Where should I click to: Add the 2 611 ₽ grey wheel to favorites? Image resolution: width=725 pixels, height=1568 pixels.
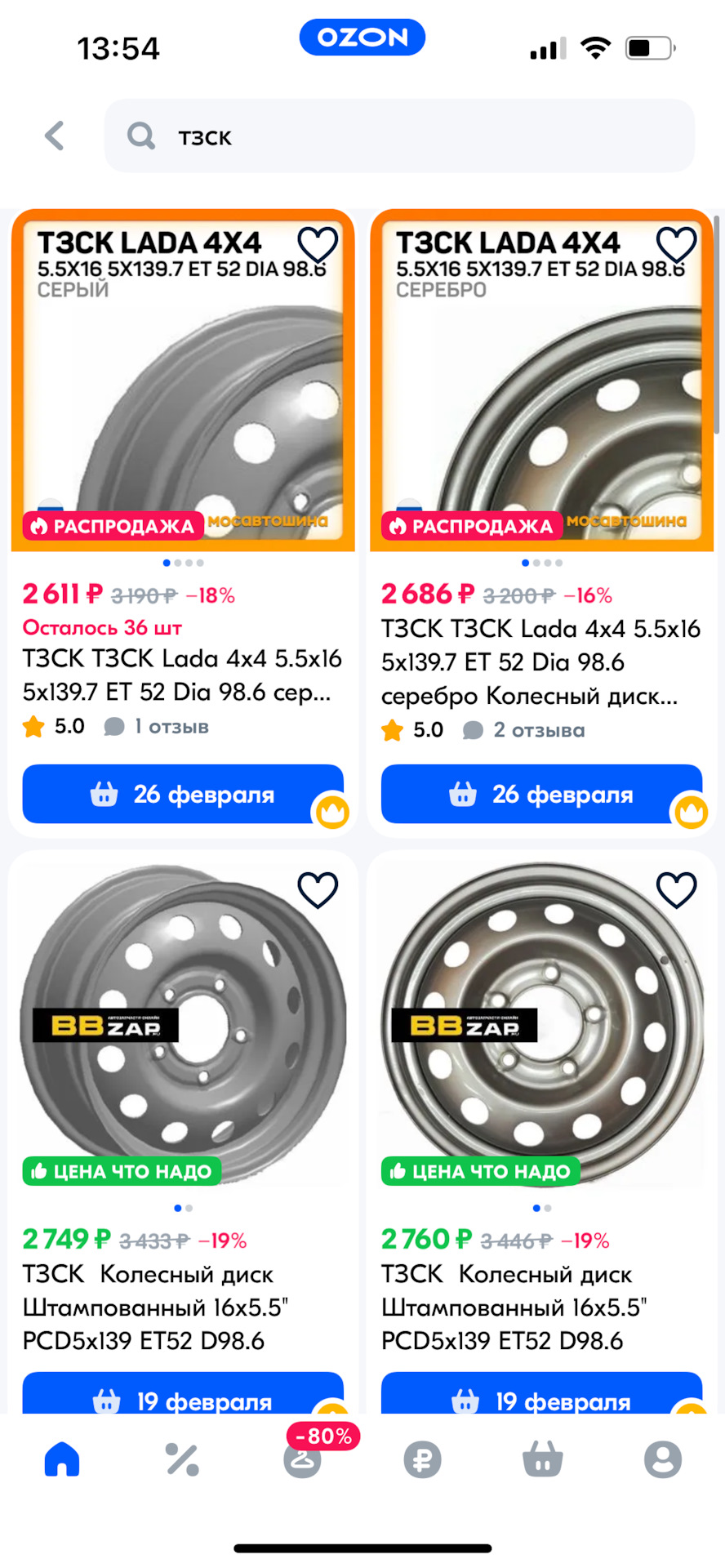318,244
